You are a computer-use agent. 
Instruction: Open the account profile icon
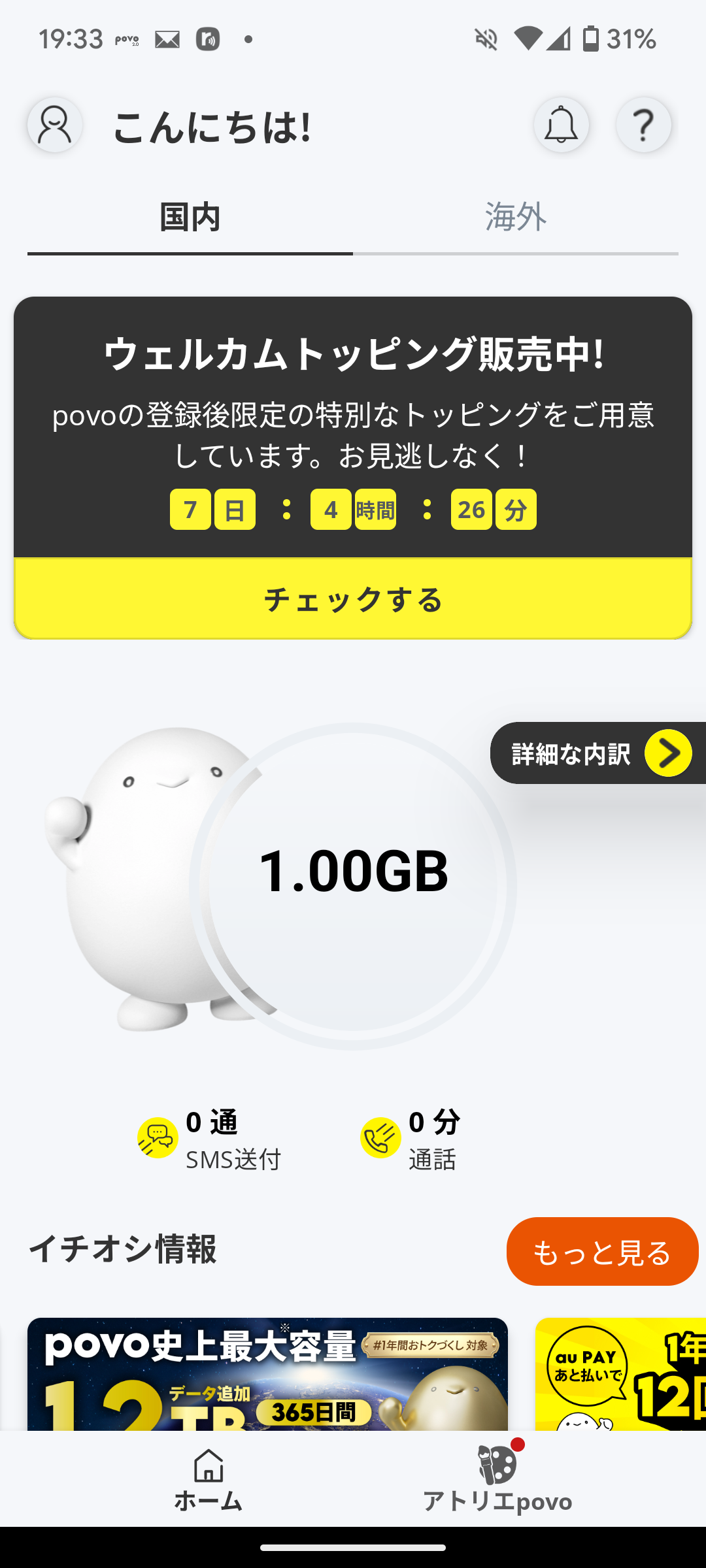(x=54, y=125)
